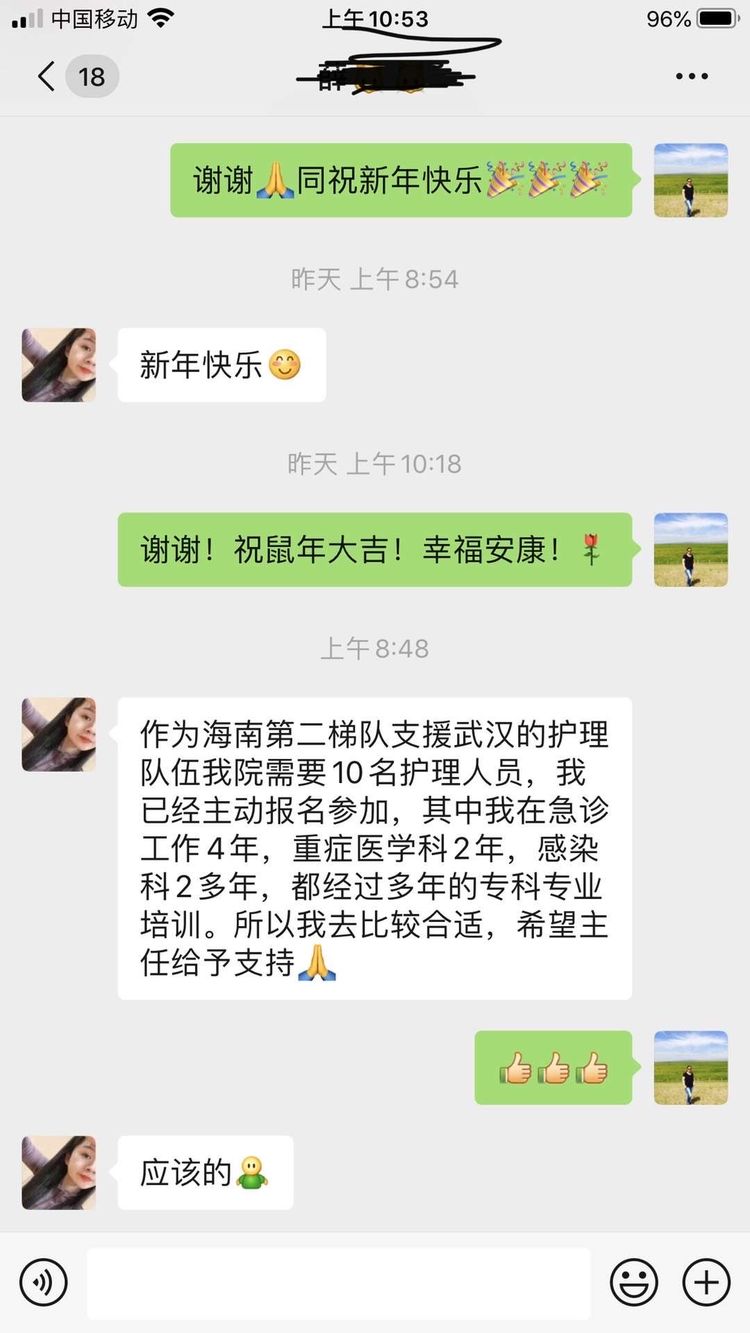The height and width of the screenshot is (1333, 750).
Task: Open my avatar beside 同祝新年快乐 message
Action: pyautogui.click(x=691, y=180)
